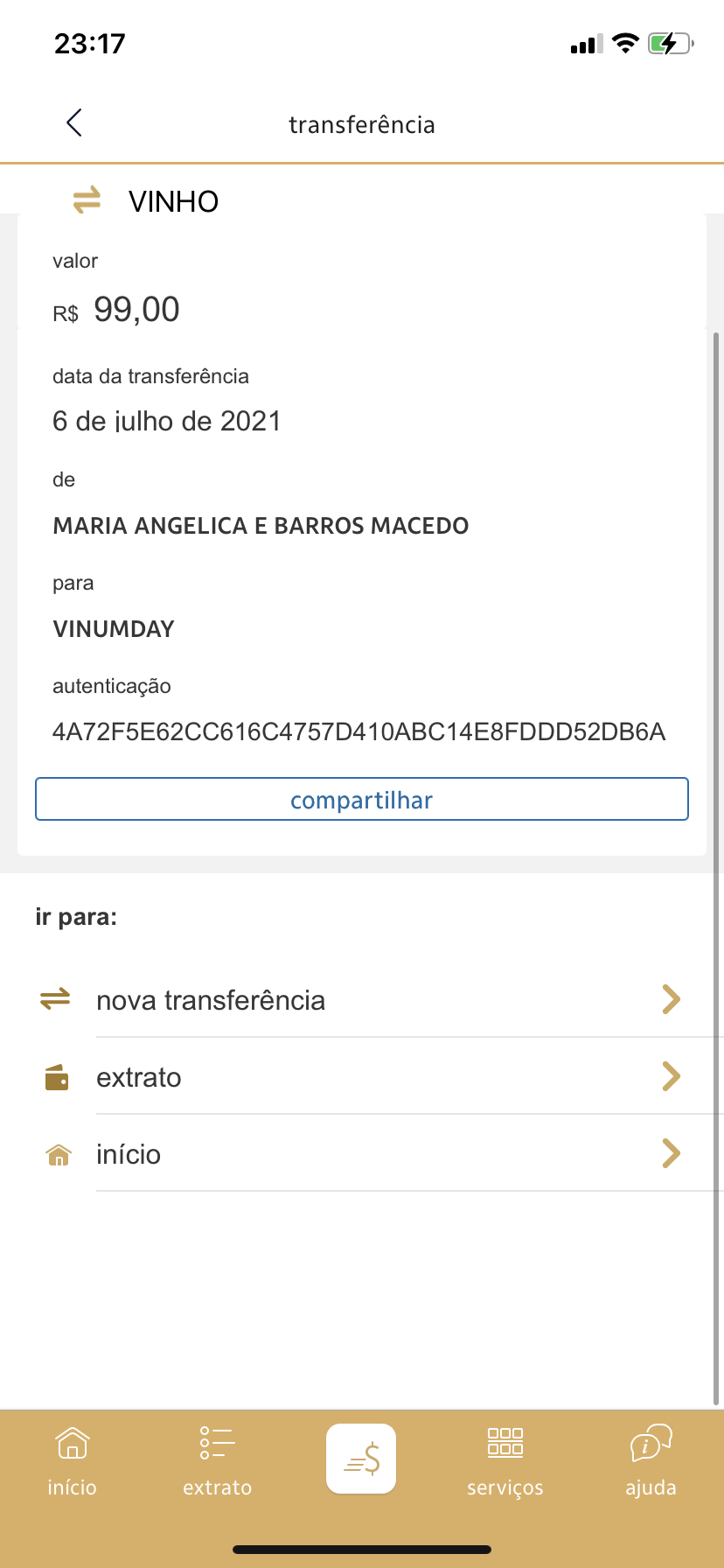This screenshot has width=724, height=1568.
Task: Switch to the serviços tab
Action: [505, 1460]
